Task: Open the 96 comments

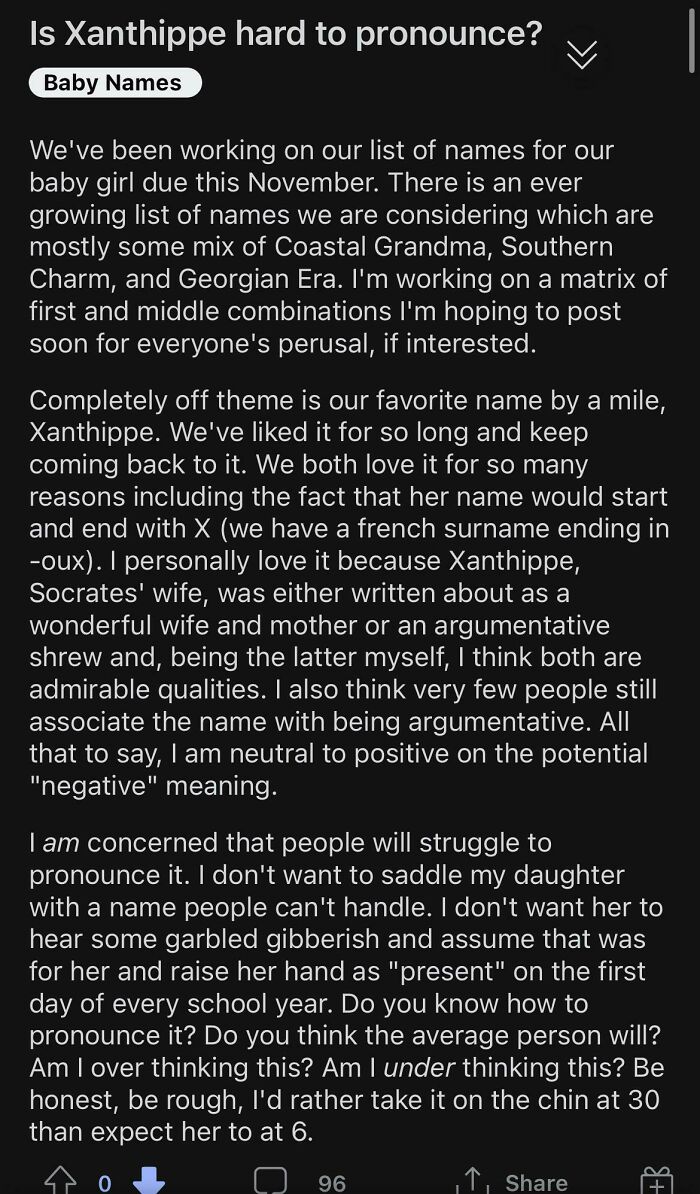Action: 300,1181
